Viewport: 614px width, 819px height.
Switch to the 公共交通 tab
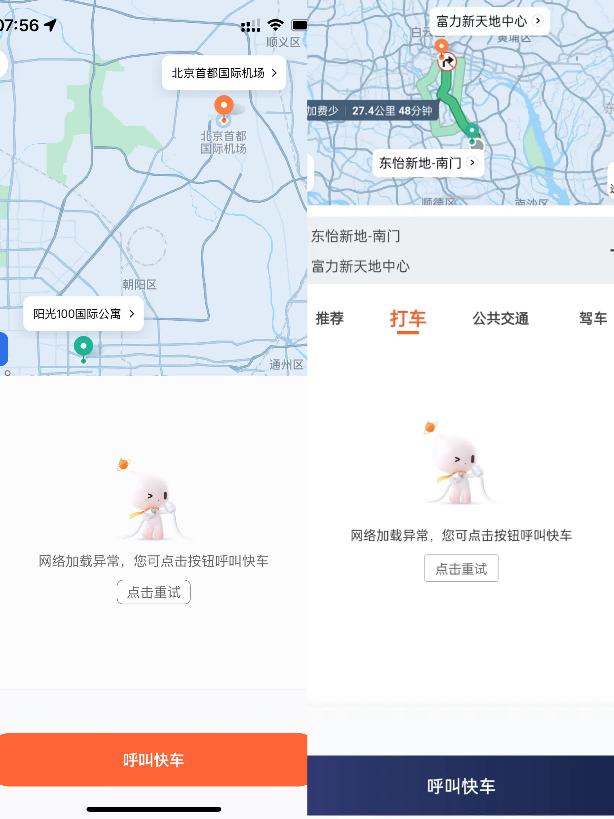500,319
